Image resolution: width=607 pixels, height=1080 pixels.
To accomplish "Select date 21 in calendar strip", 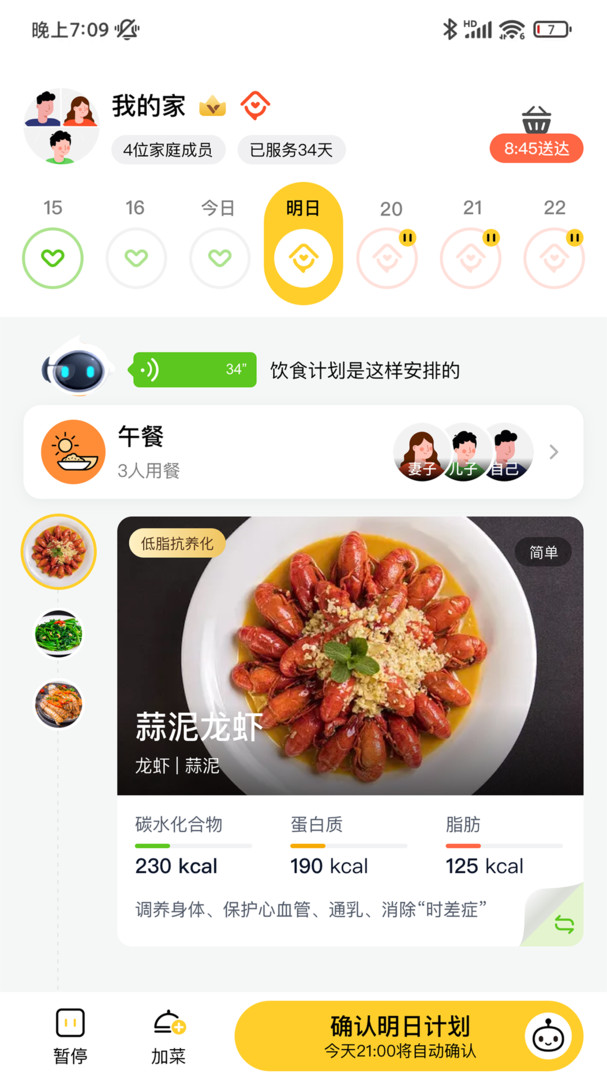I will (471, 243).
